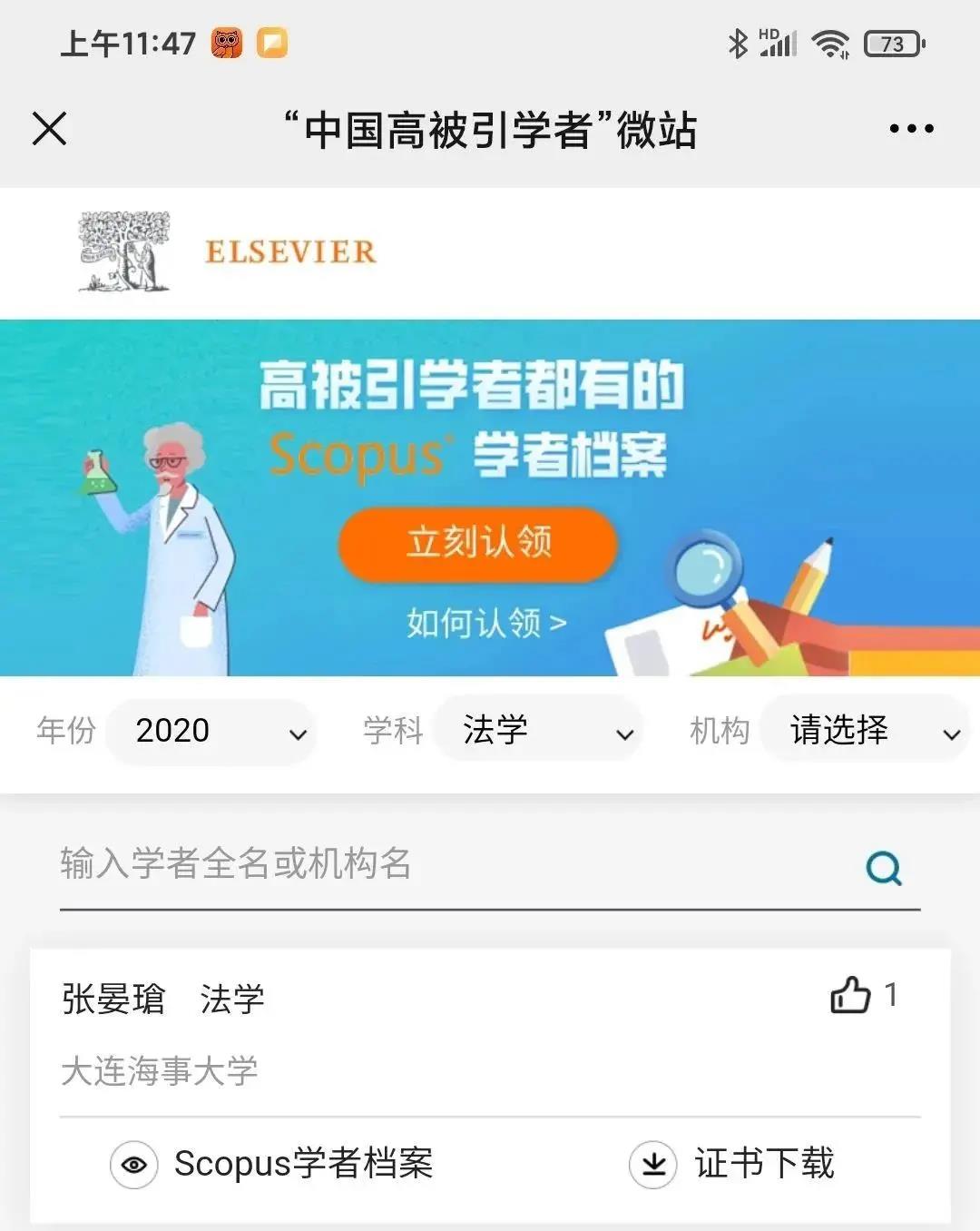Expand the 学科 dropdown showing 法学

point(539,732)
